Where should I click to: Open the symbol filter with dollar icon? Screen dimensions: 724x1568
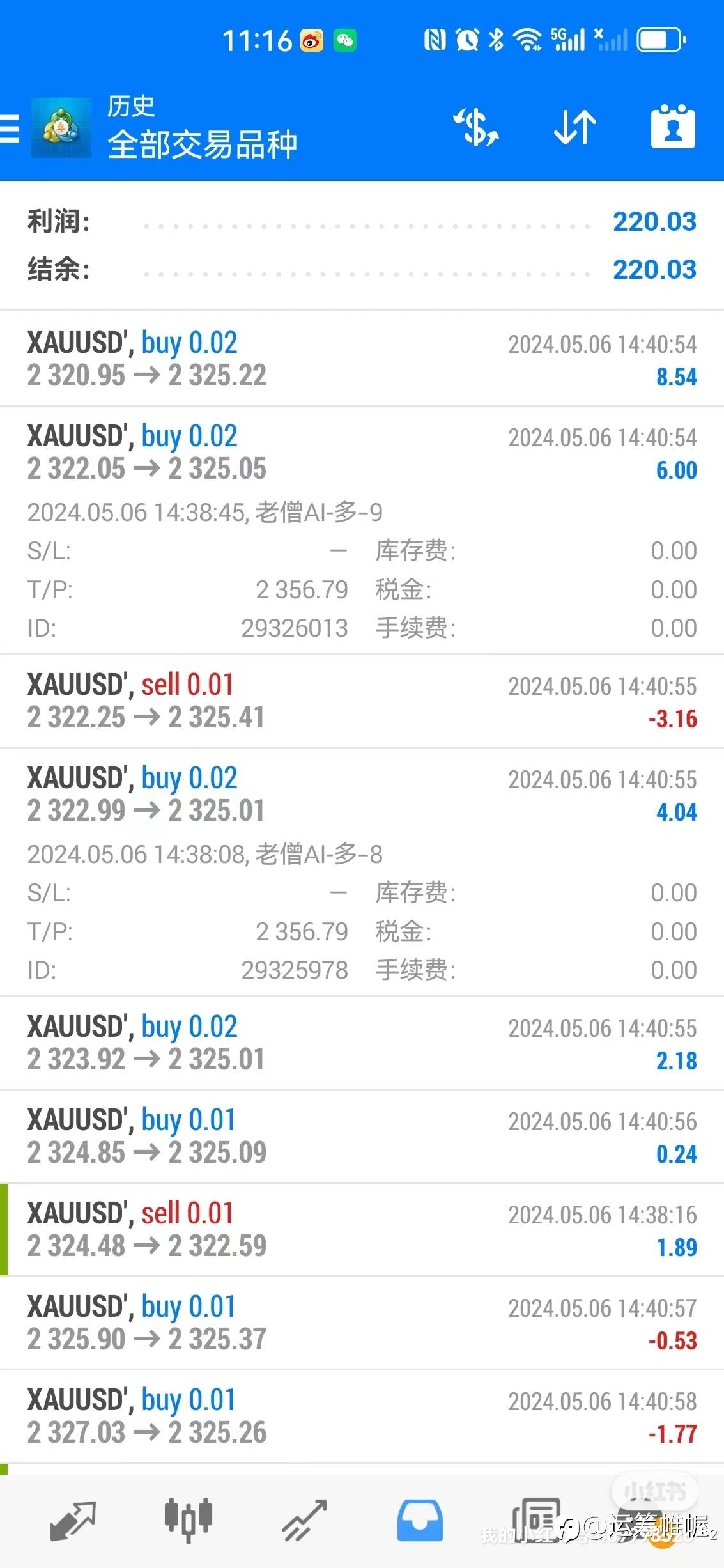click(476, 127)
